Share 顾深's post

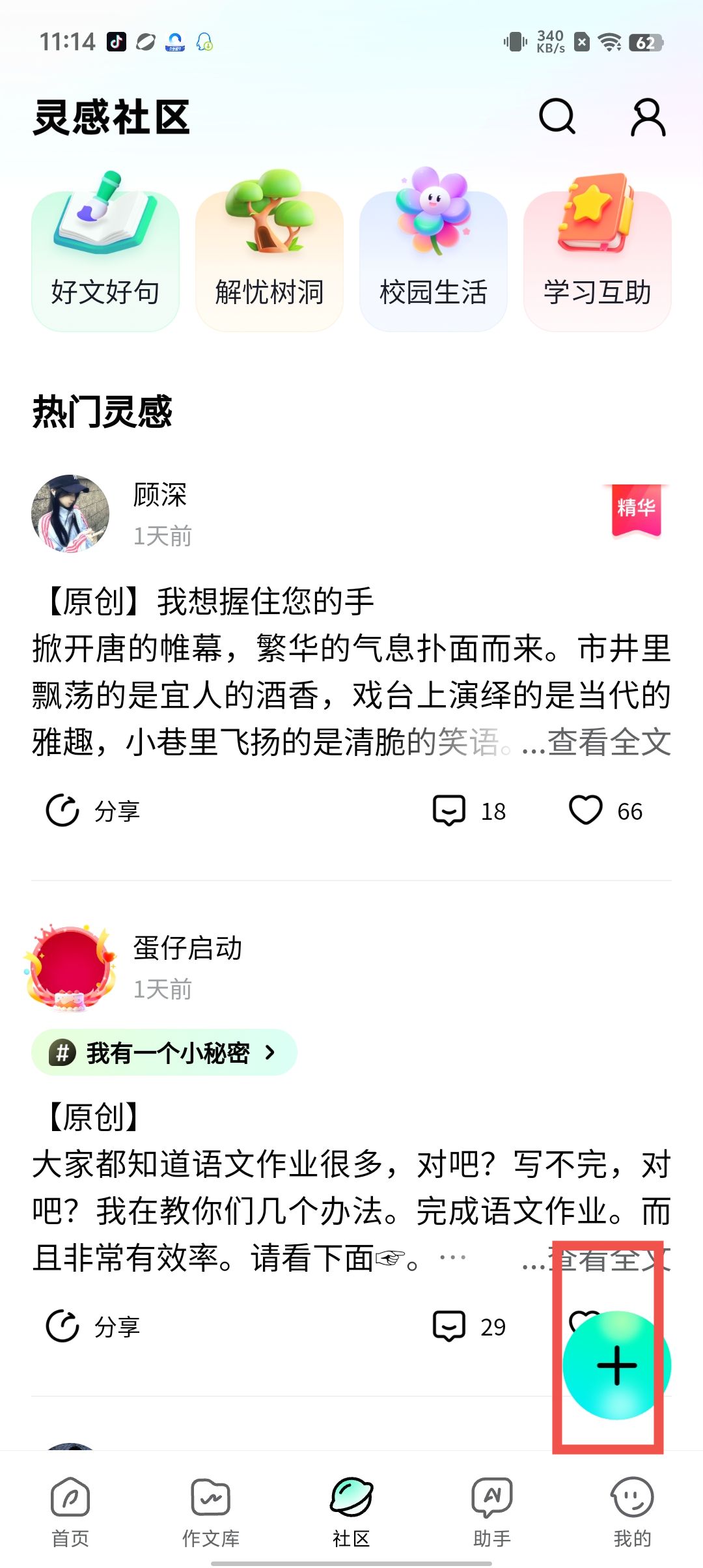(x=93, y=811)
